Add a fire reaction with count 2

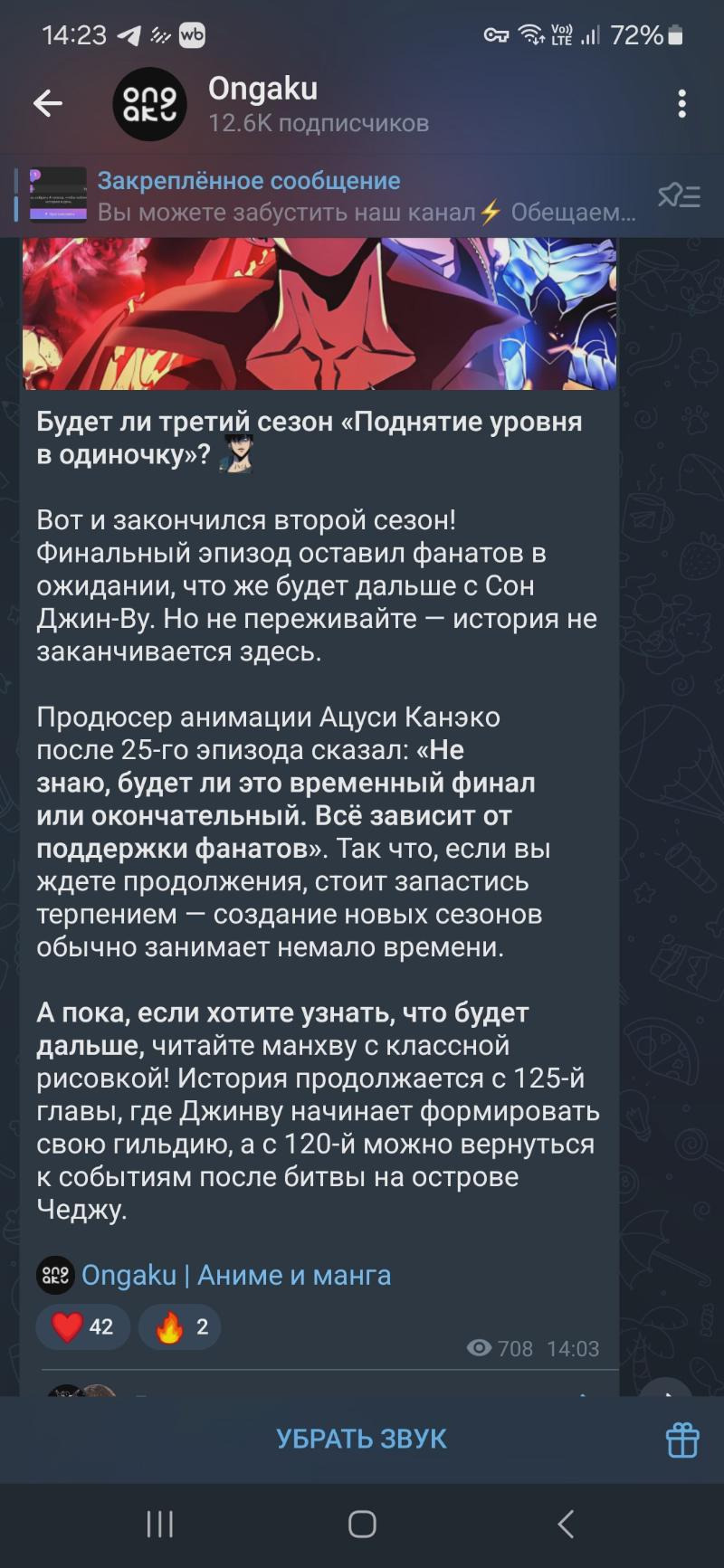tap(180, 1327)
